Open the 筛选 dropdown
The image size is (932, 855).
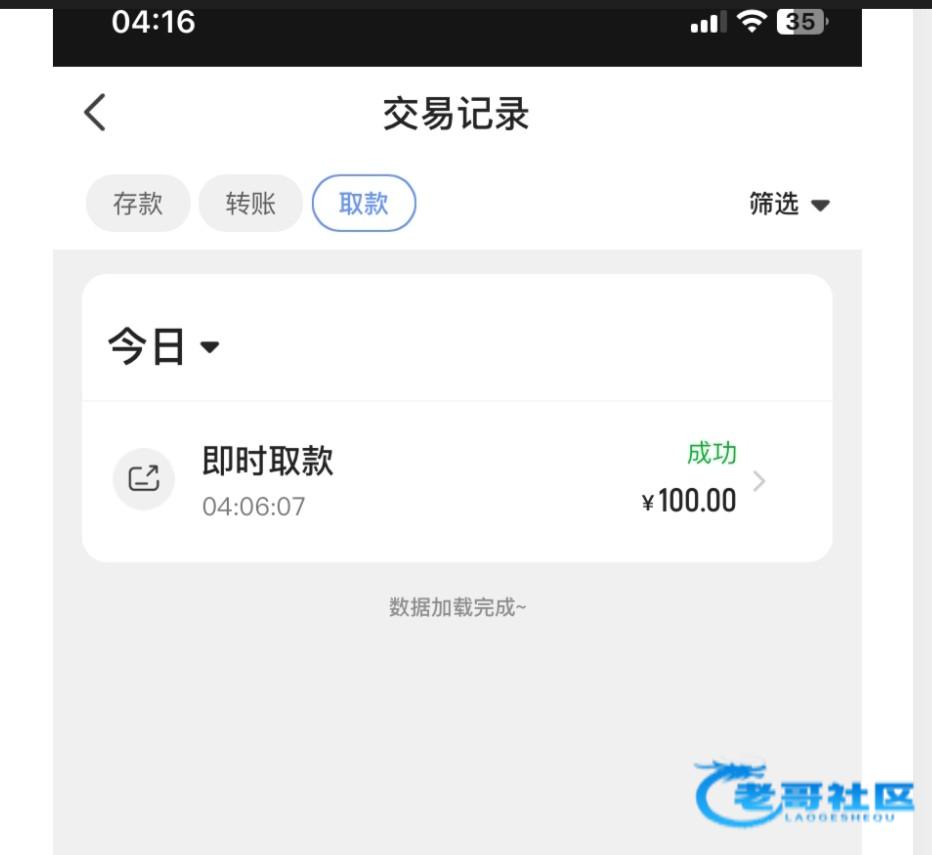click(789, 204)
